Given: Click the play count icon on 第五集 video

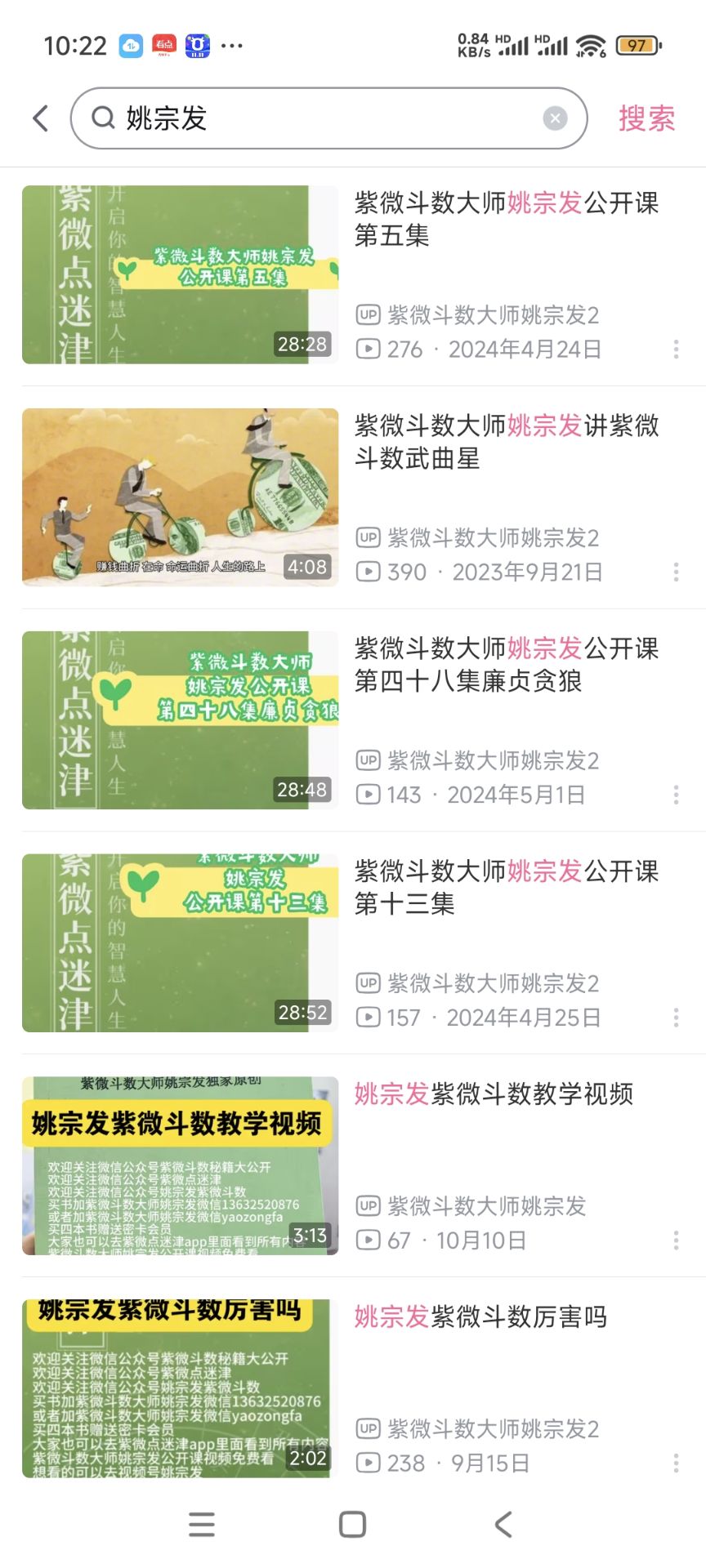Looking at the screenshot, I should point(369,348).
